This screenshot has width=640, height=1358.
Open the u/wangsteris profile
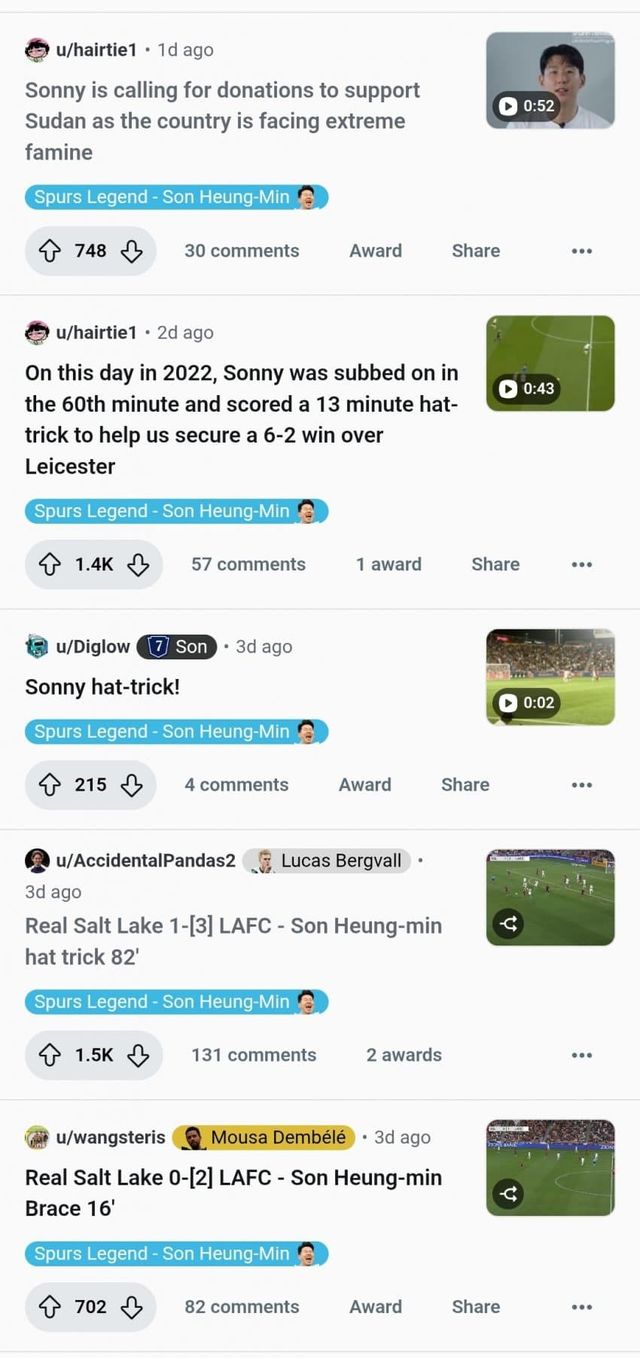[110, 1137]
